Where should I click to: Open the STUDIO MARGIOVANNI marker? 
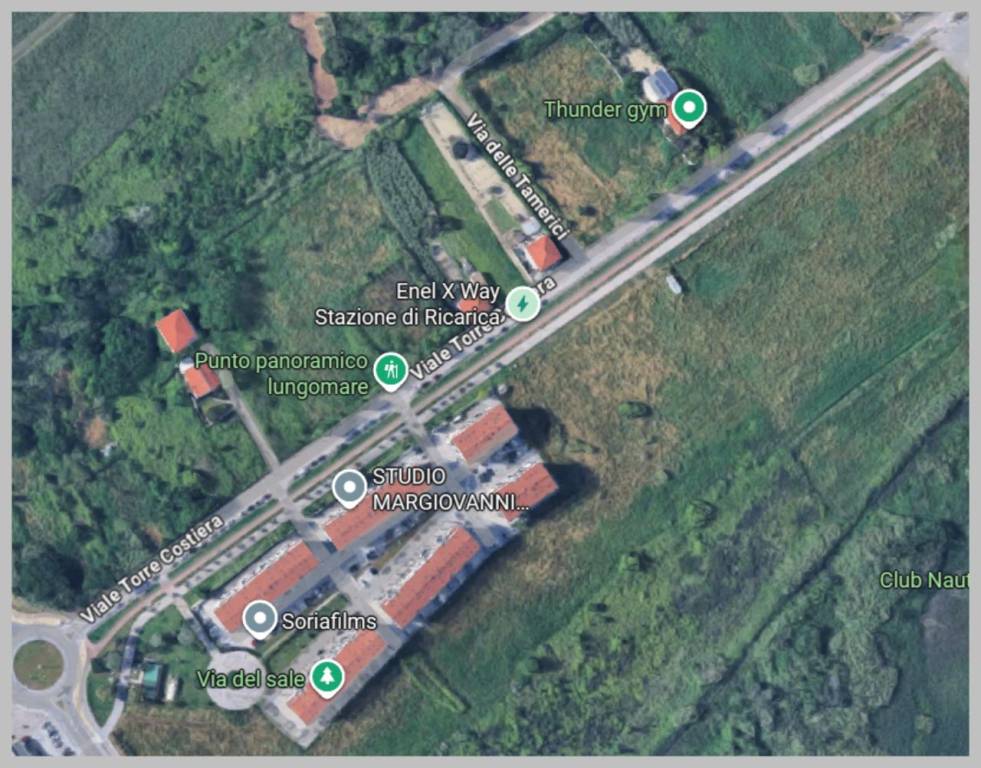349,488
